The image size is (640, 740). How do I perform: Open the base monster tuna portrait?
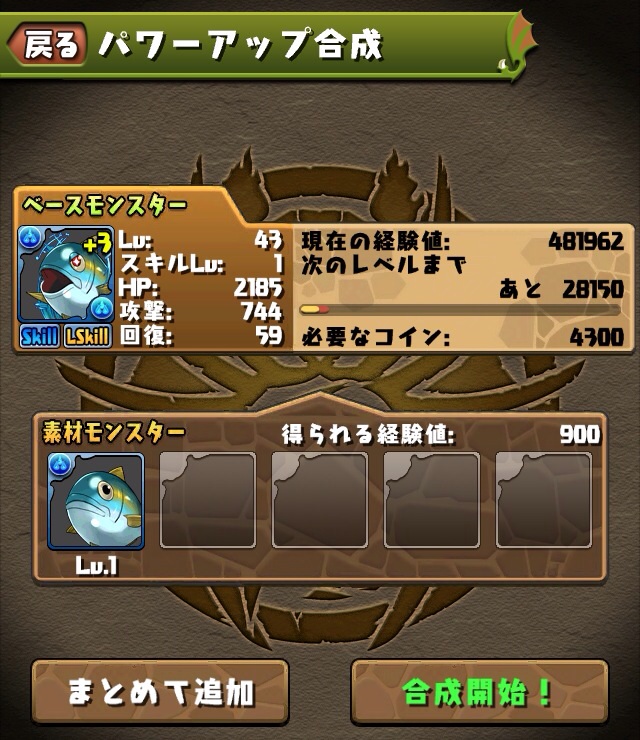tap(65, 275)
